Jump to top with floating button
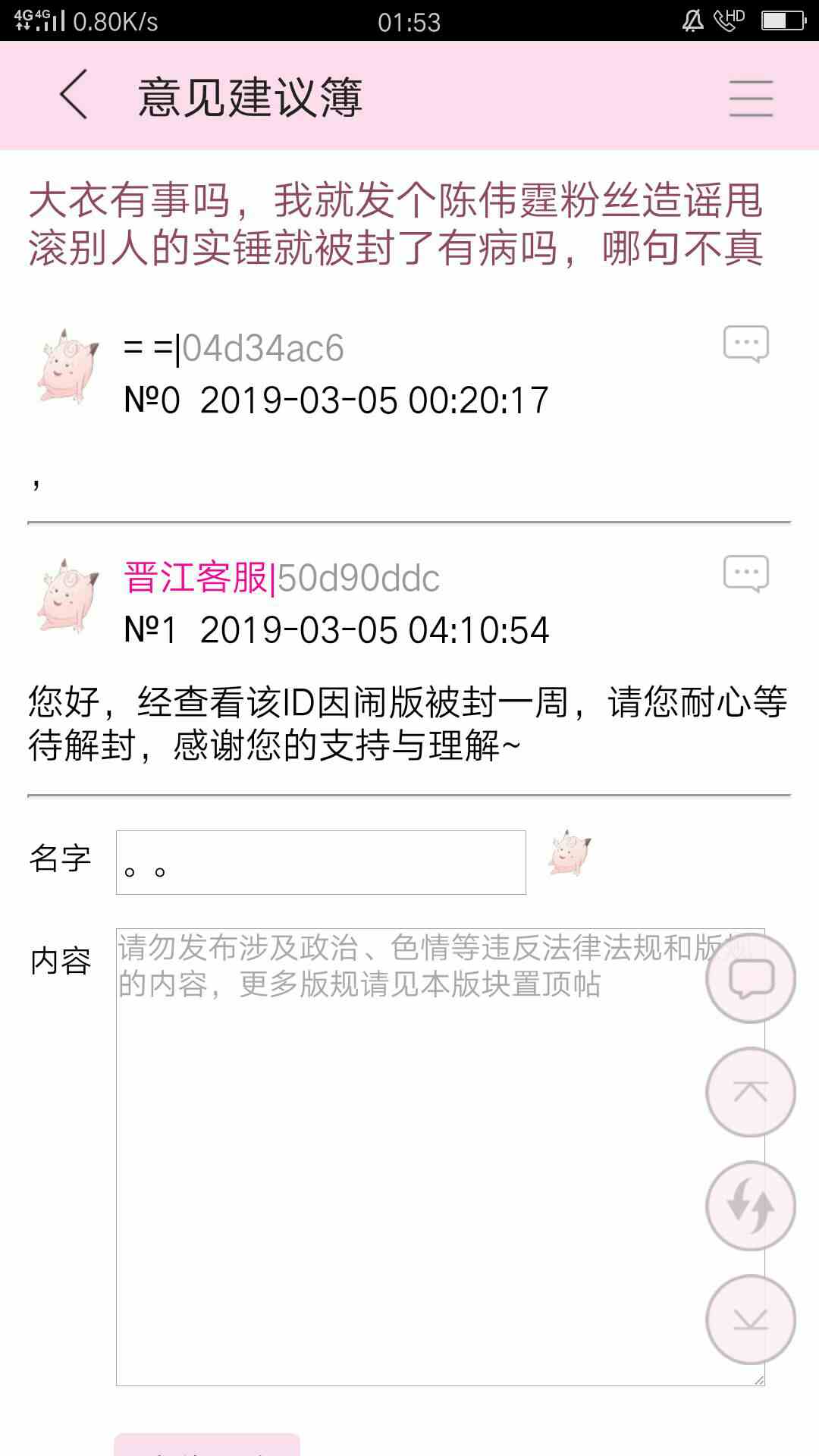The image size is (819, 1456). [750, 1092]
